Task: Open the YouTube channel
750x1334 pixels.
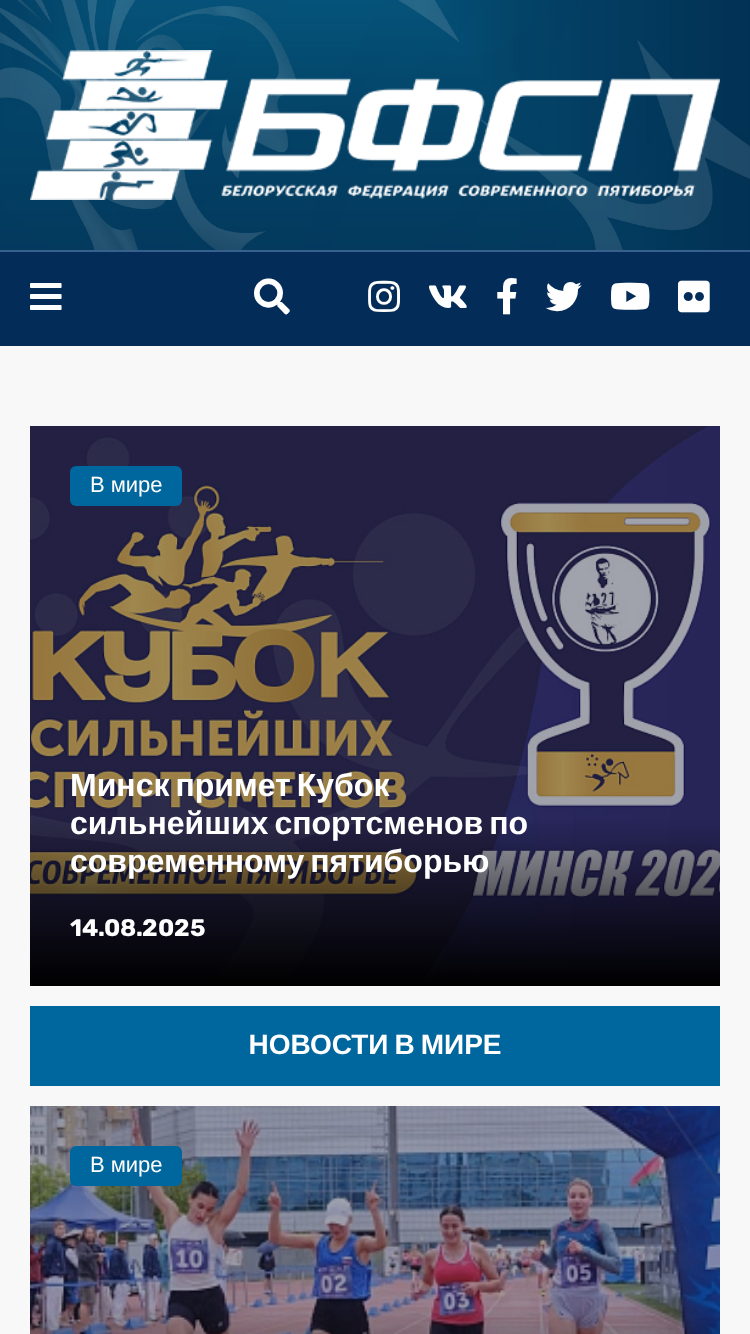Action: tap(630, 297)
